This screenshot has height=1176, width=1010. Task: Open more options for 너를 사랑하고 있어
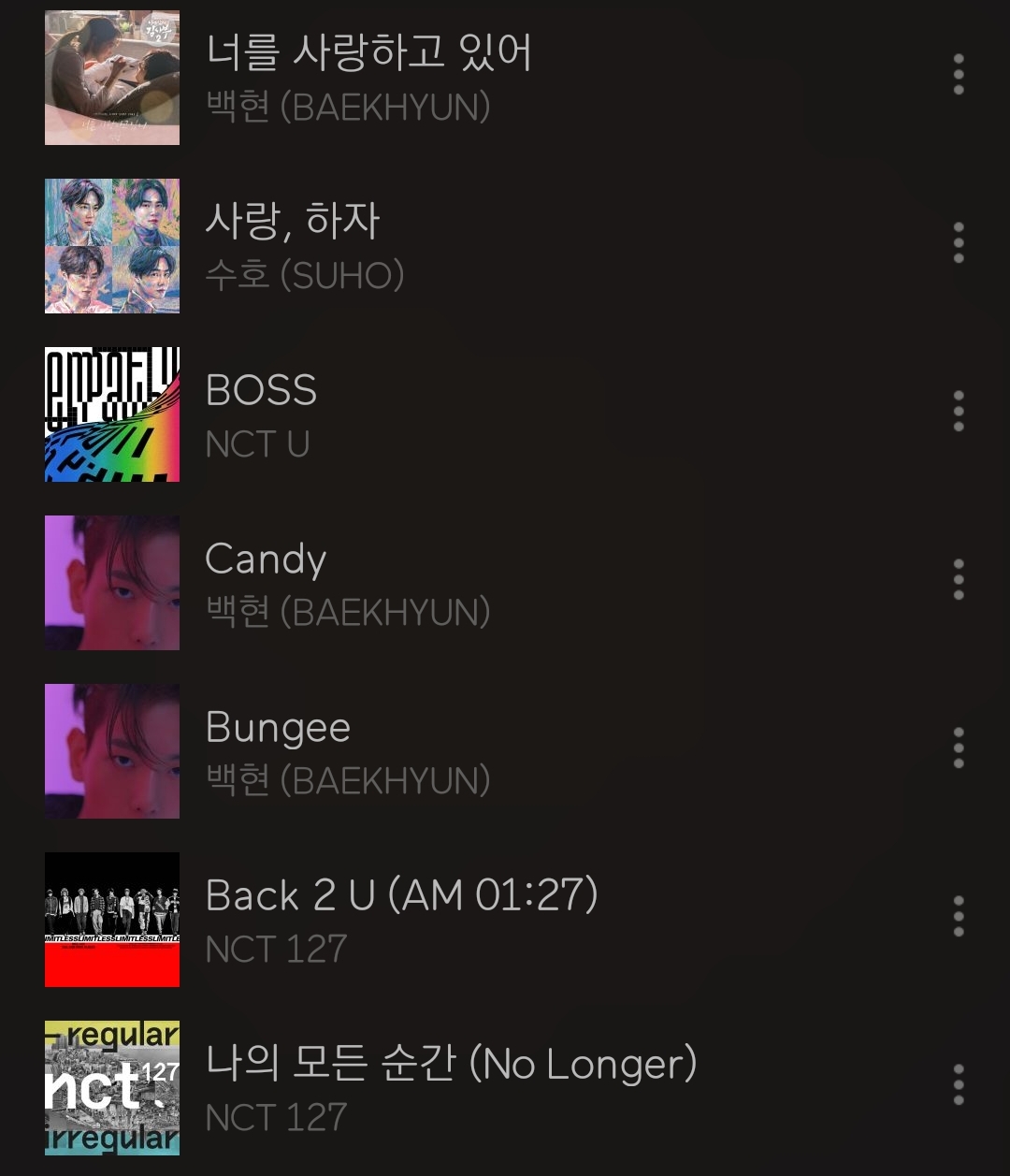tap(959, 75)
